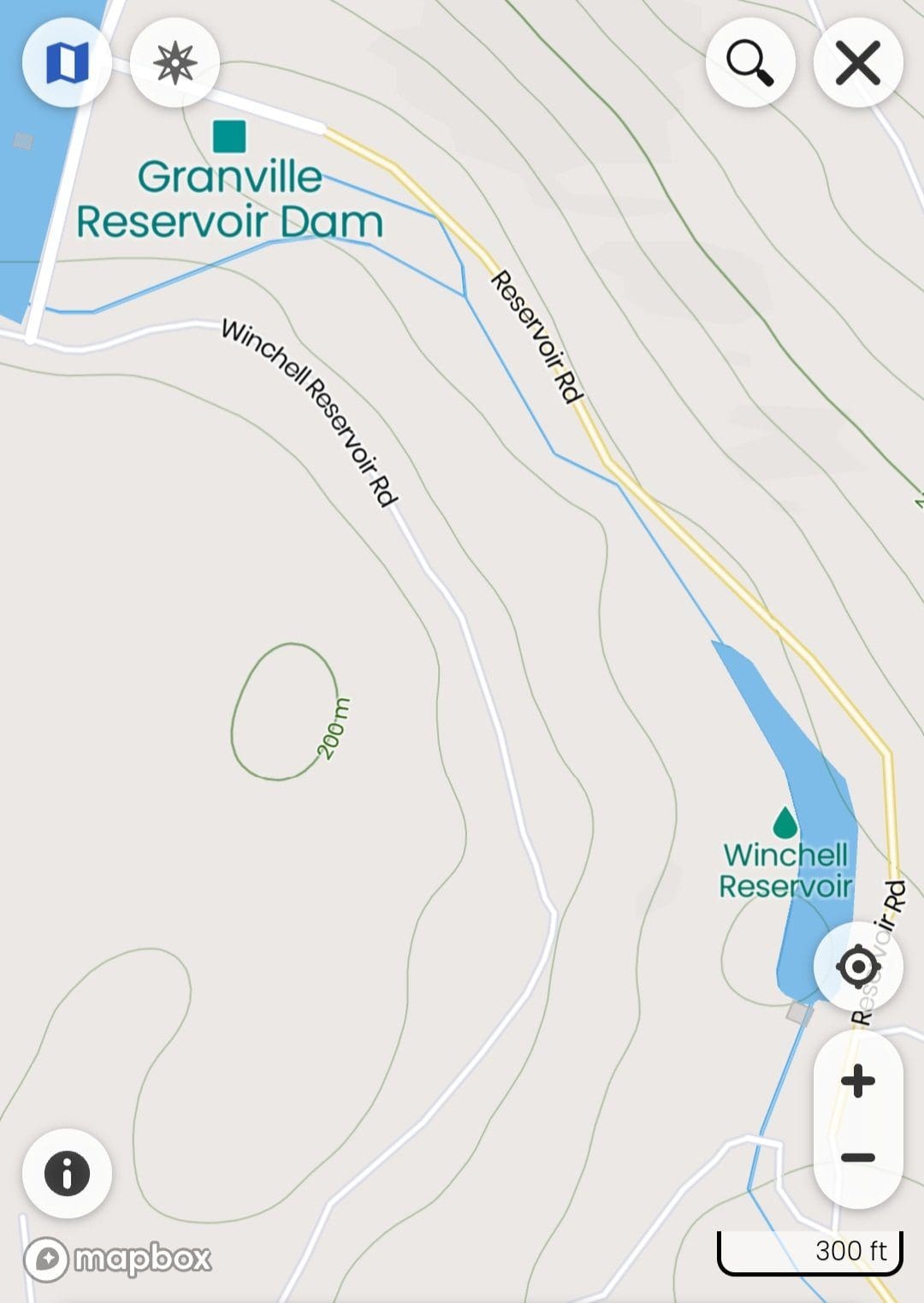Open the map layers button

[x=67, y=62]
